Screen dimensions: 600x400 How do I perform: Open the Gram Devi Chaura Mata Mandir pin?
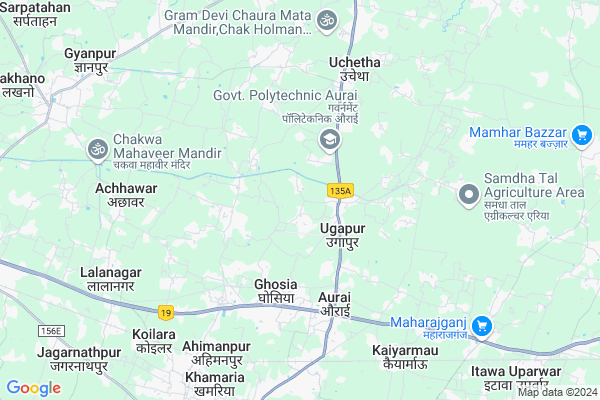pyautogui.click(x=326, y=20)
